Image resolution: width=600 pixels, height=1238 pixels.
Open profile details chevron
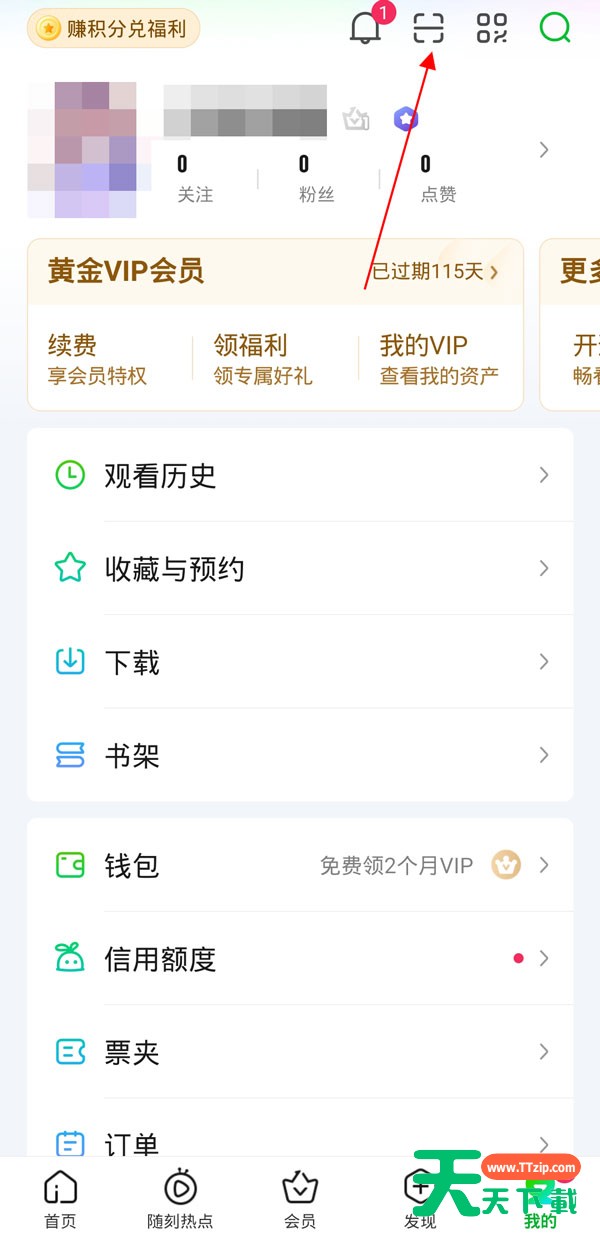[x=544, y=150]
